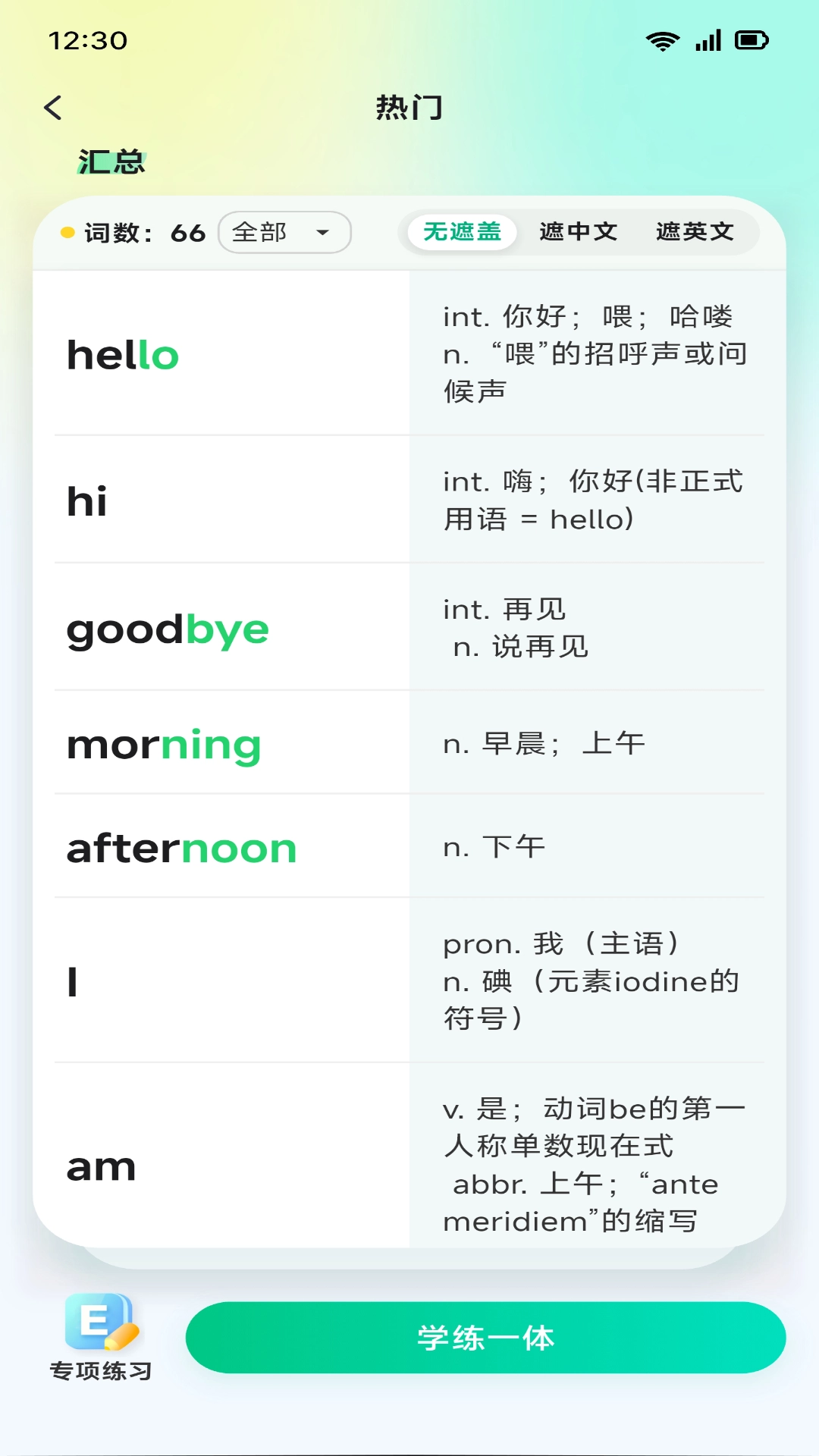The width and height of the screenshot is (819, 1456).
Task: Enable 遮英文 to hide English words
Action: click(x=694, y=233)
